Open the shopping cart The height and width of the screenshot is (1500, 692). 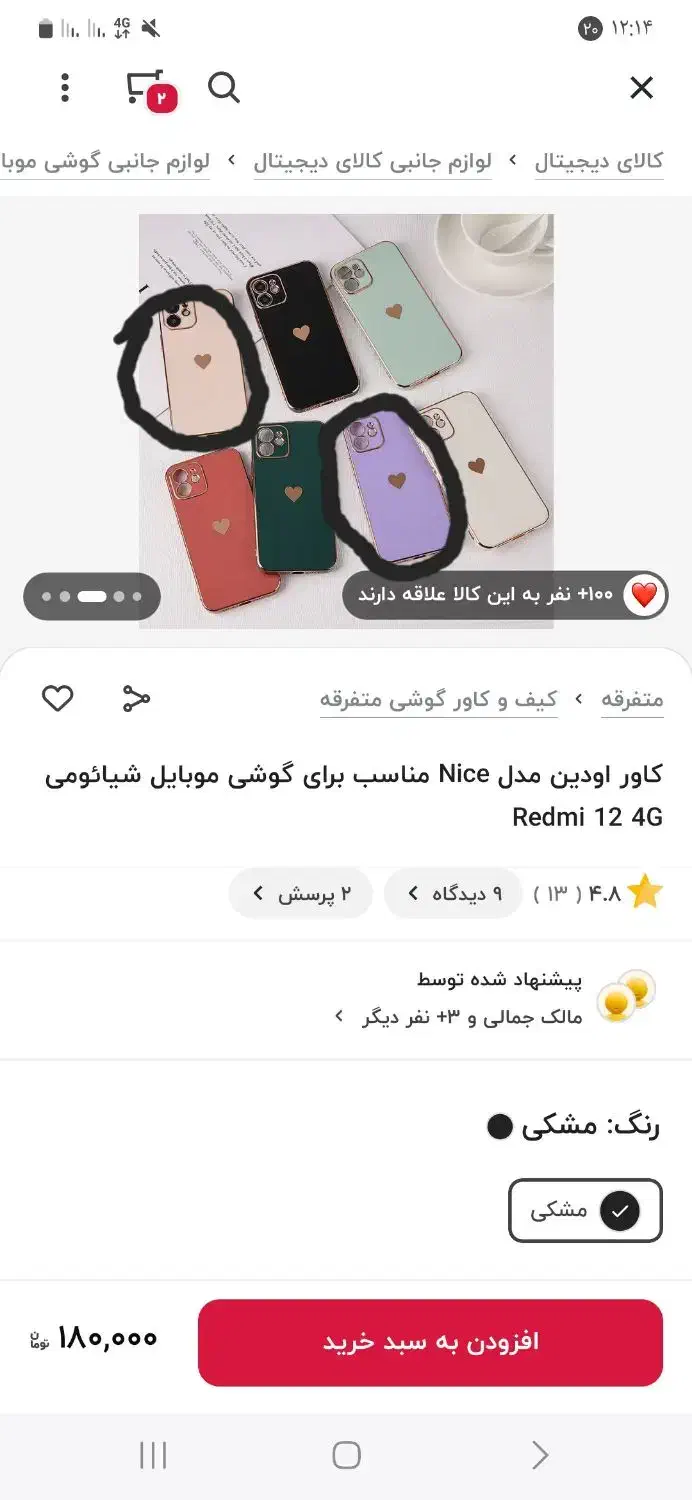point(150,90)
